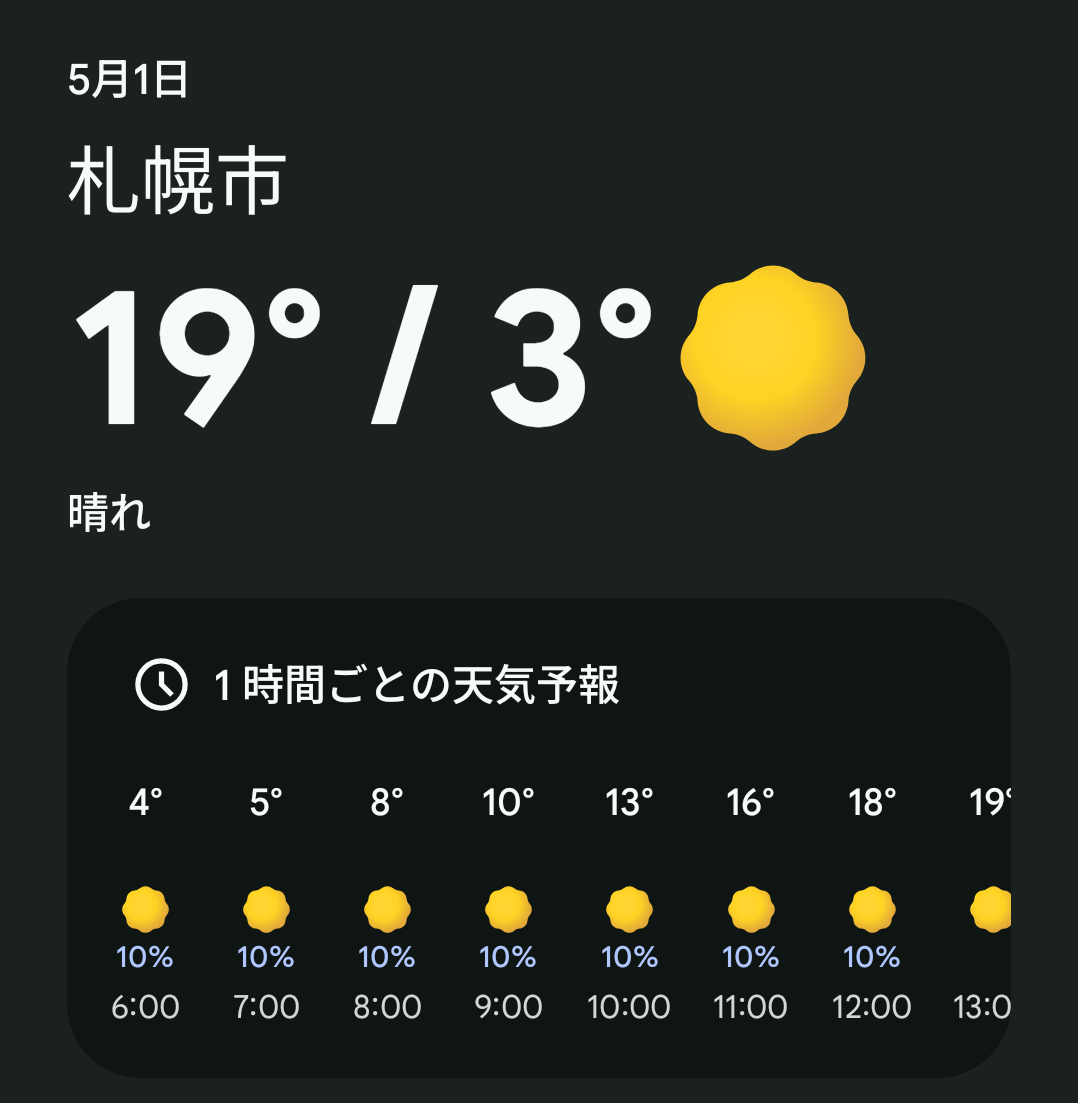Open the 1時間ごとの天気予報 hourly forecast card

(x=415, y=686)
